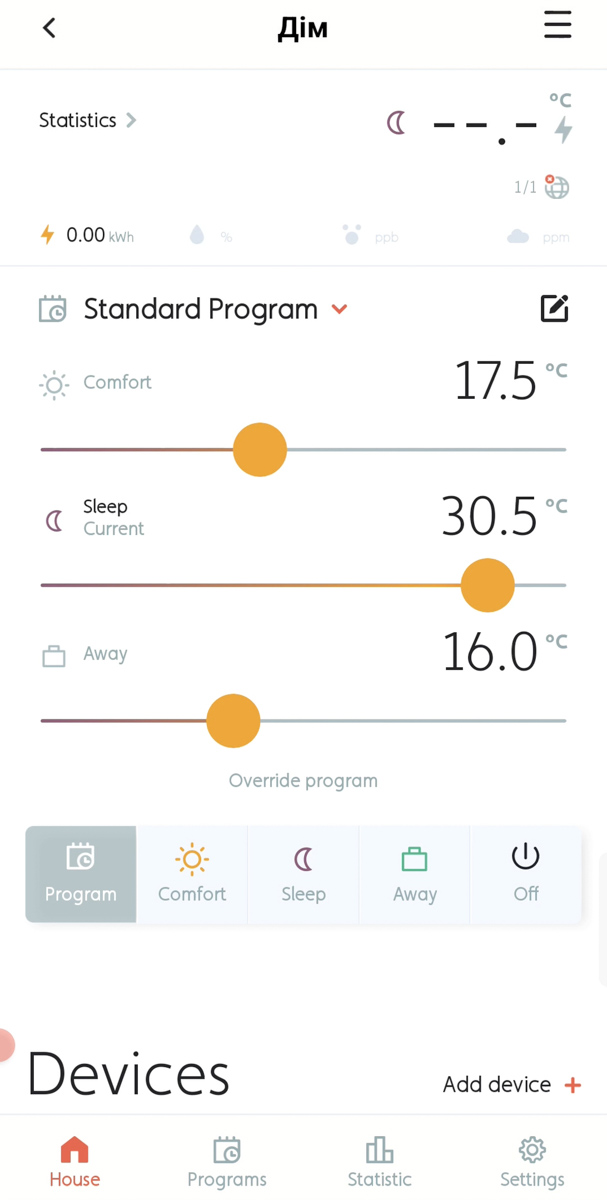This screenshot has height=1200, width=607.
Task: Open the hamburger menu
Action: tap(557, 25)
